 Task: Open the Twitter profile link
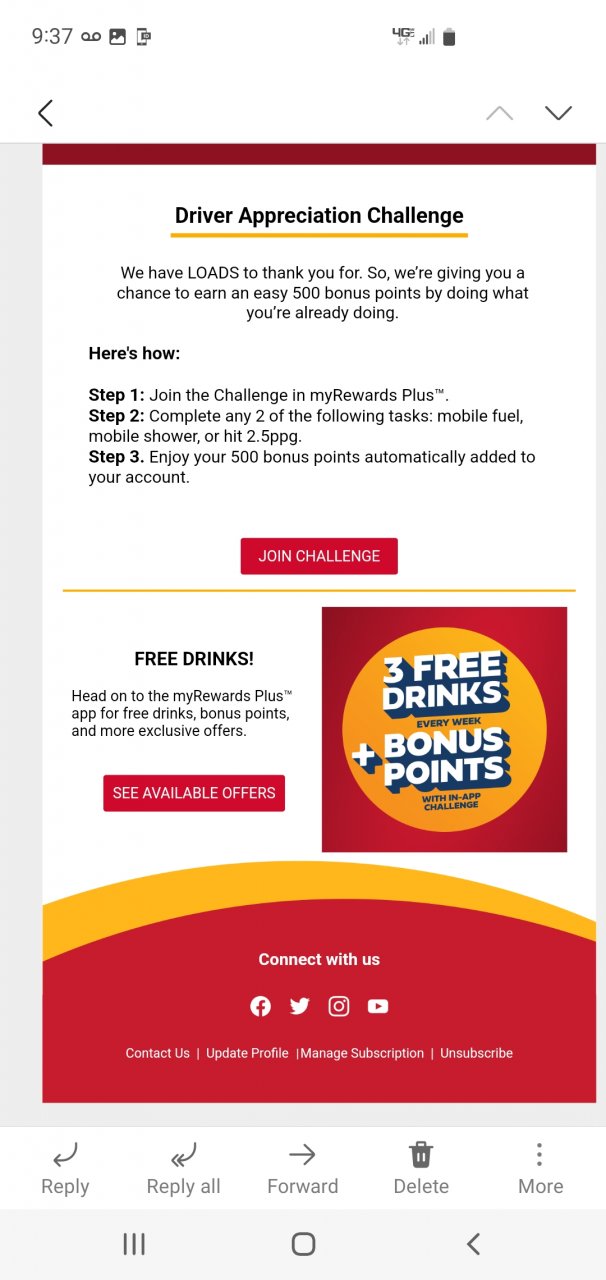tap(300, 1006)
